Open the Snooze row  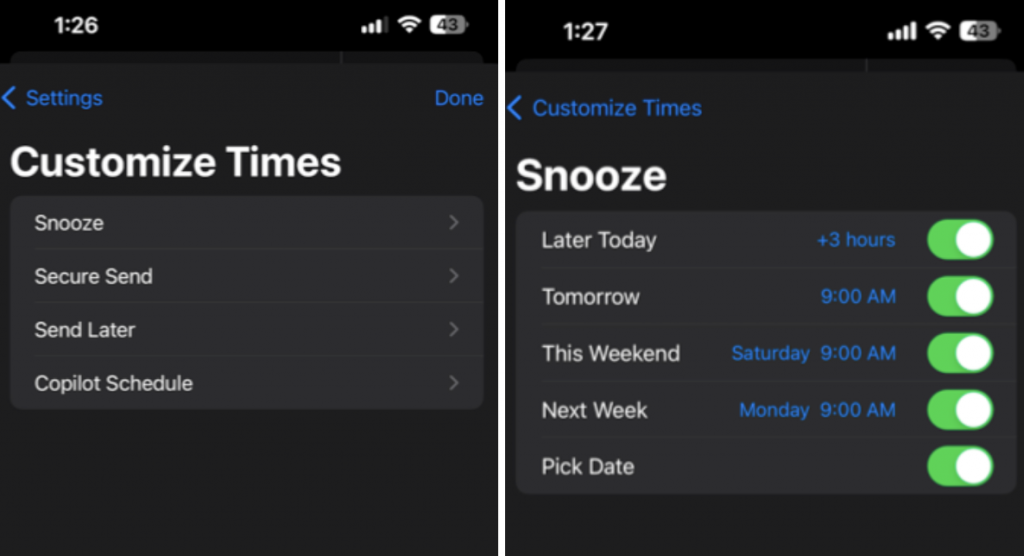pos(247,223)
